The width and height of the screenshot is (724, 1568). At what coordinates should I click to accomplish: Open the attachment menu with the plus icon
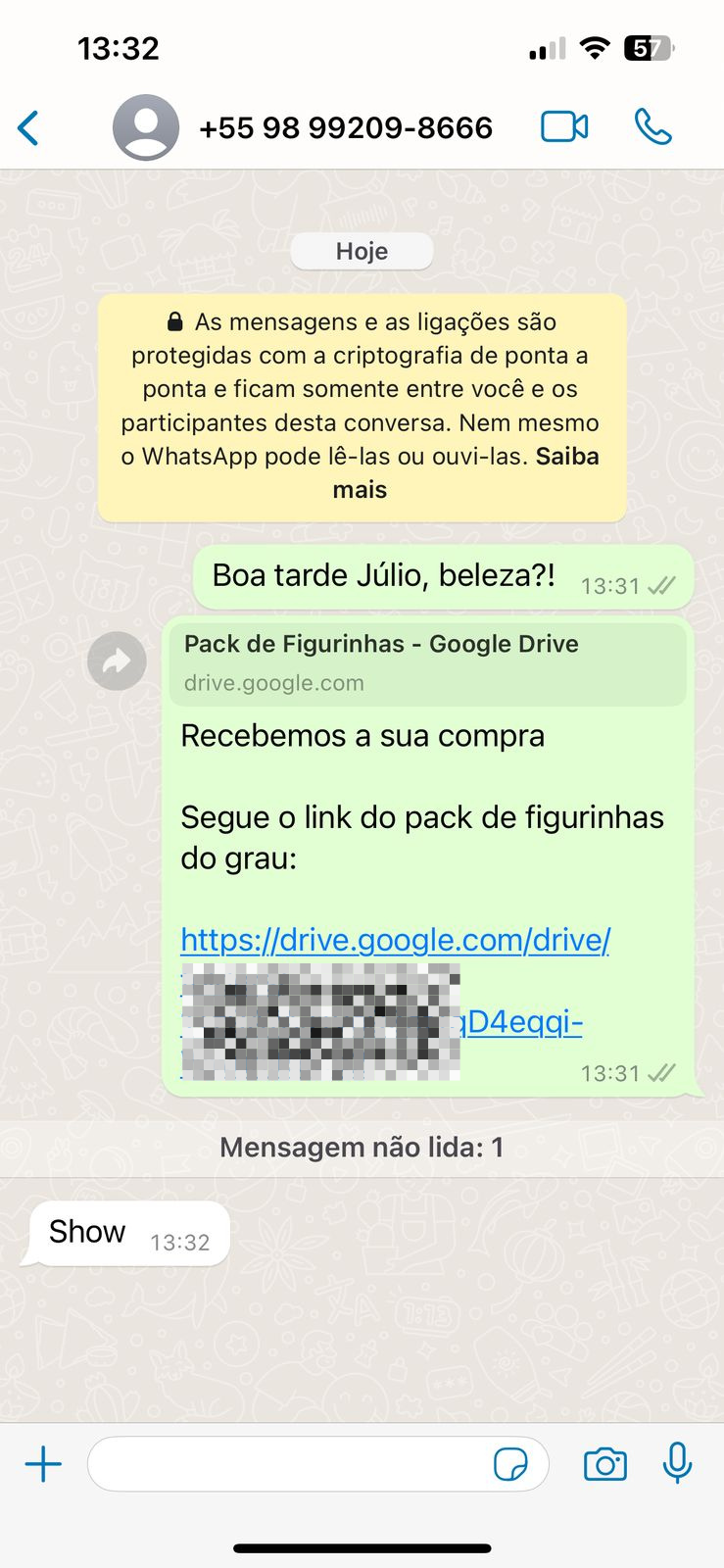(42, 1464)
